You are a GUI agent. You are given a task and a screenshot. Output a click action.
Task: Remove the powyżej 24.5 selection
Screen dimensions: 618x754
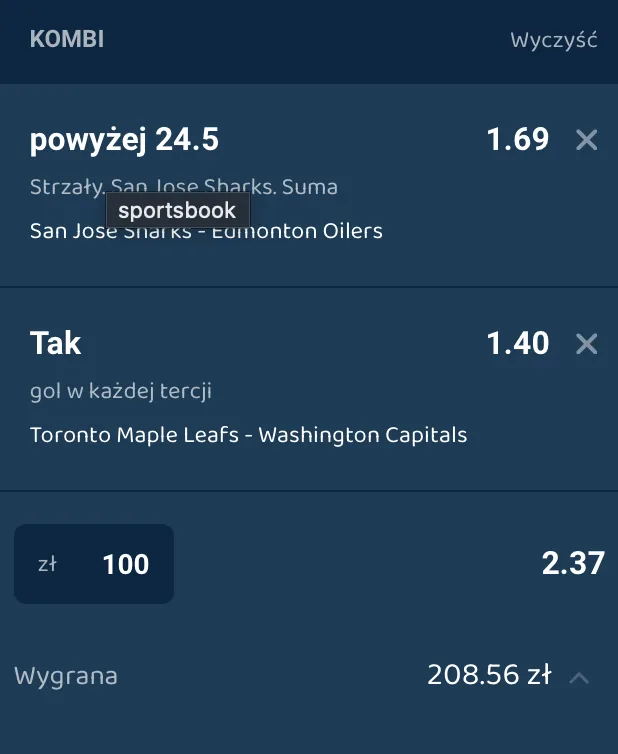pyautogui.click(x=587, y=140)
